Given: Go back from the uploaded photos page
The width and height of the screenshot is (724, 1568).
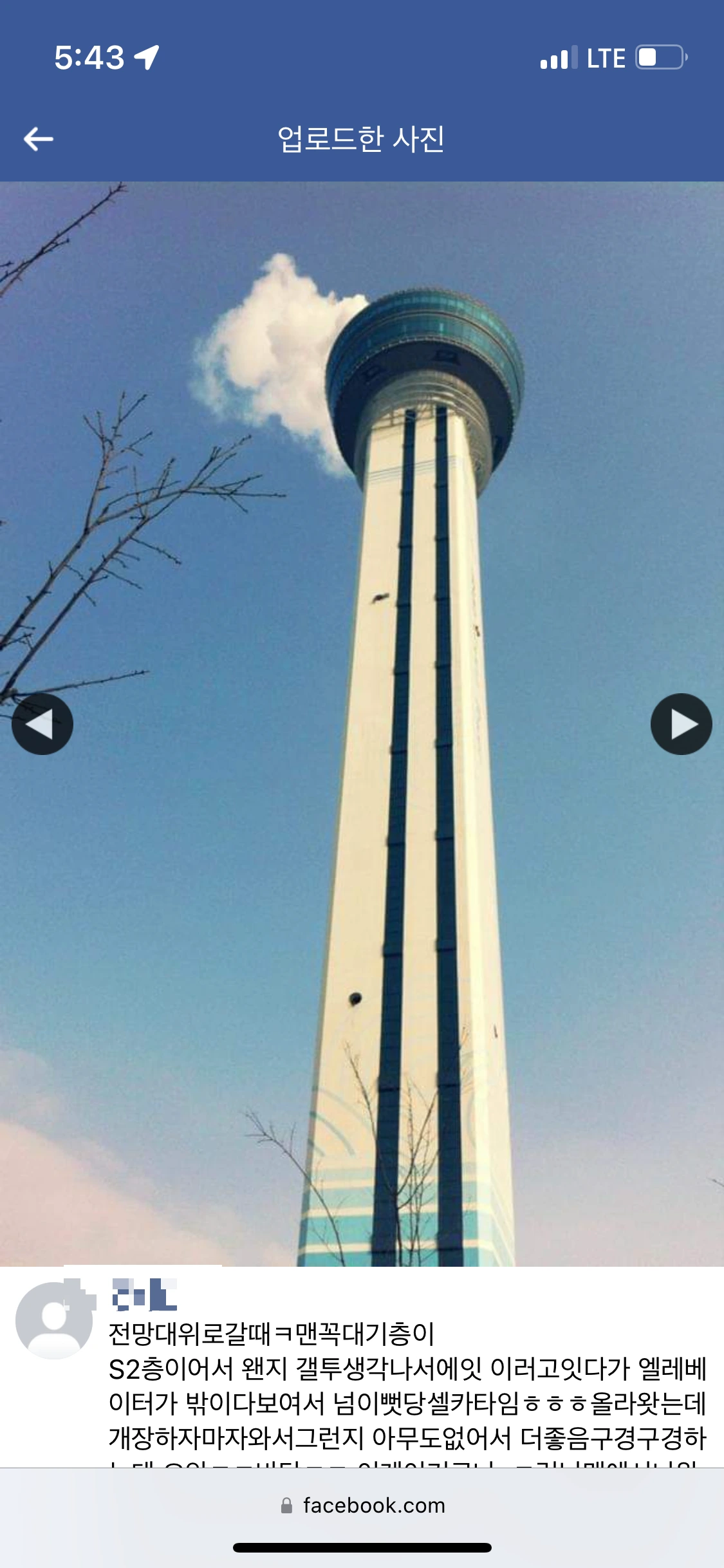Looking at the screenshot, I should coord(39,138).
